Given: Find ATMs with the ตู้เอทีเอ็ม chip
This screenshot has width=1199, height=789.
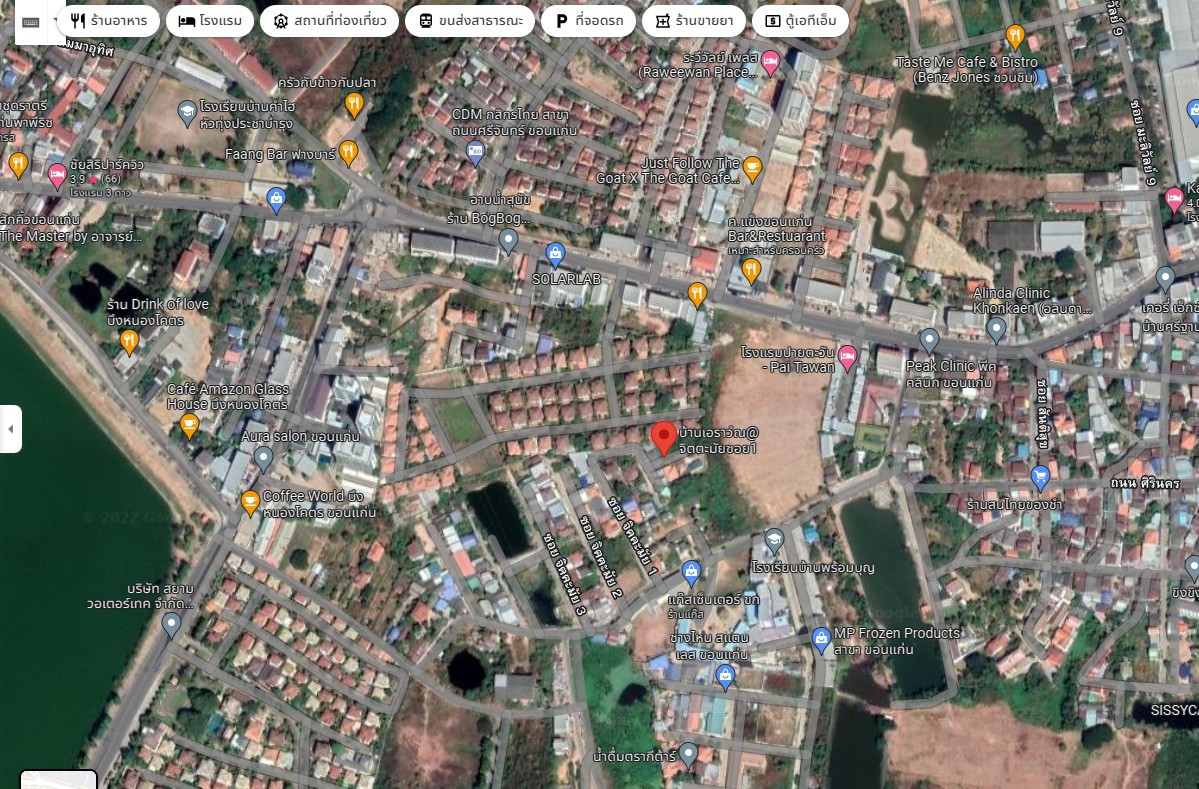Looking at the screenshot, I should click(799, 21).
